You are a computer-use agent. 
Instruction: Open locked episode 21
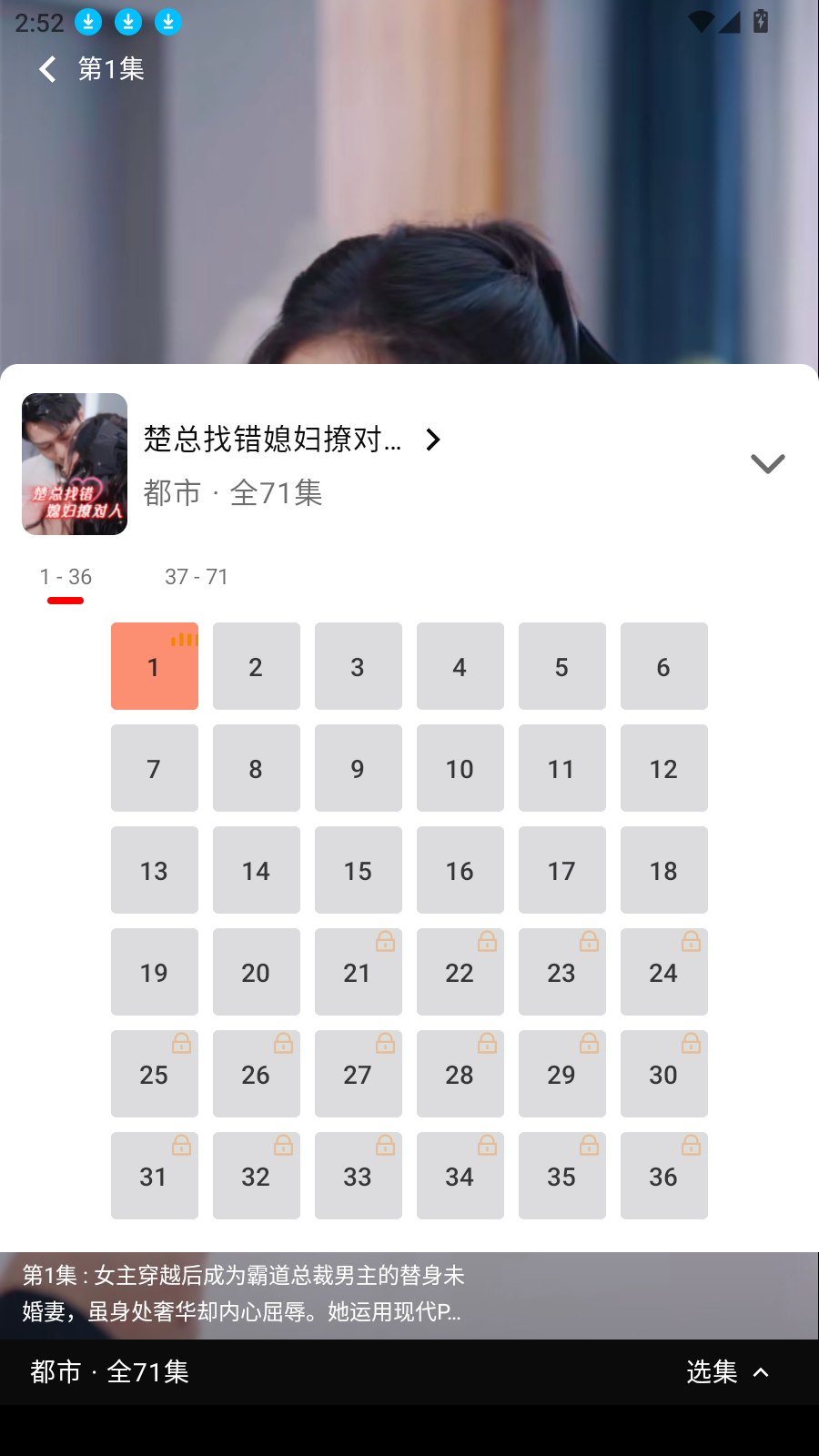(x=358, y=972)
